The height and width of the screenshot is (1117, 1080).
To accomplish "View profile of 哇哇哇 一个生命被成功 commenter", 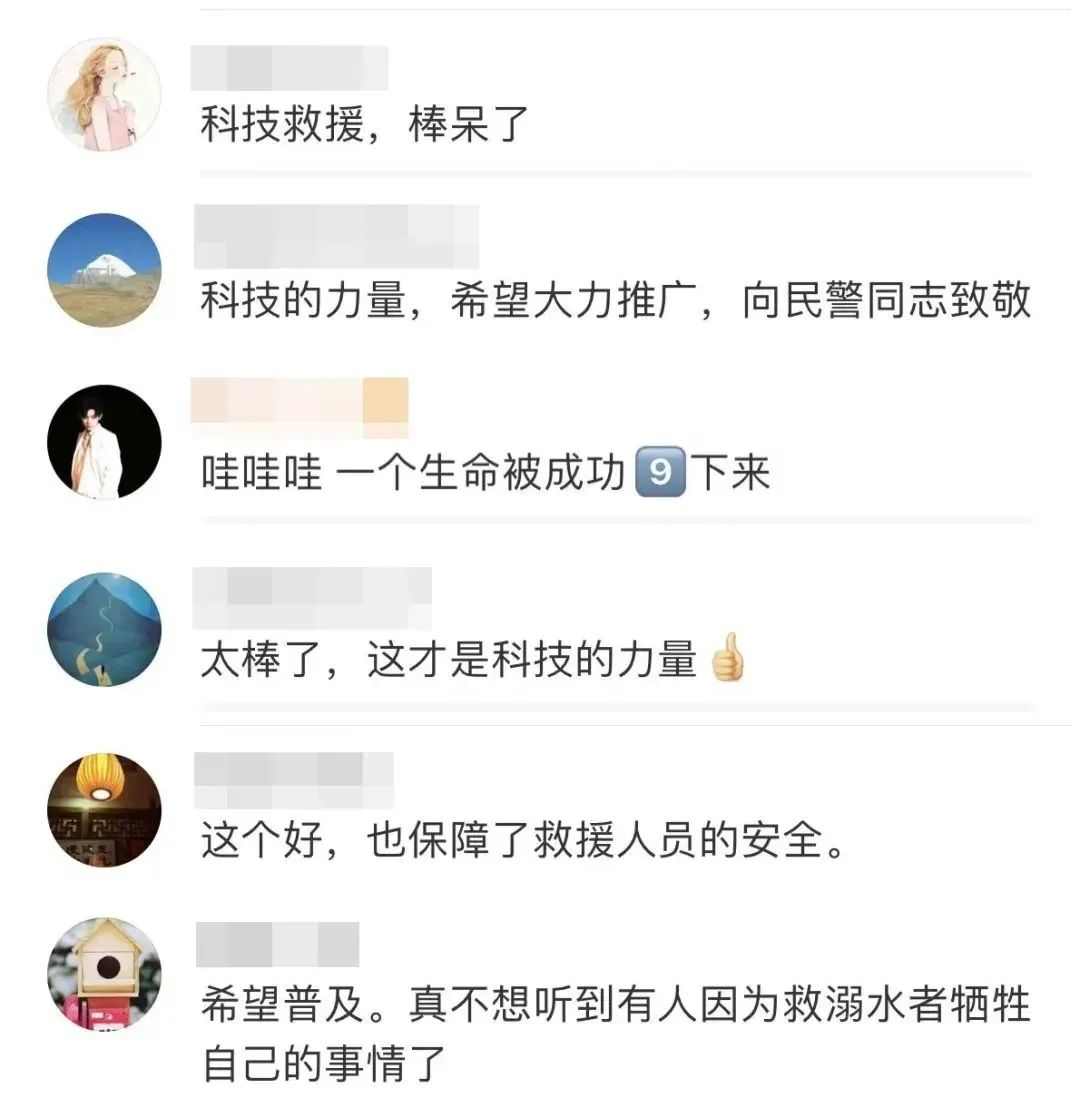I will click(104, 441).
